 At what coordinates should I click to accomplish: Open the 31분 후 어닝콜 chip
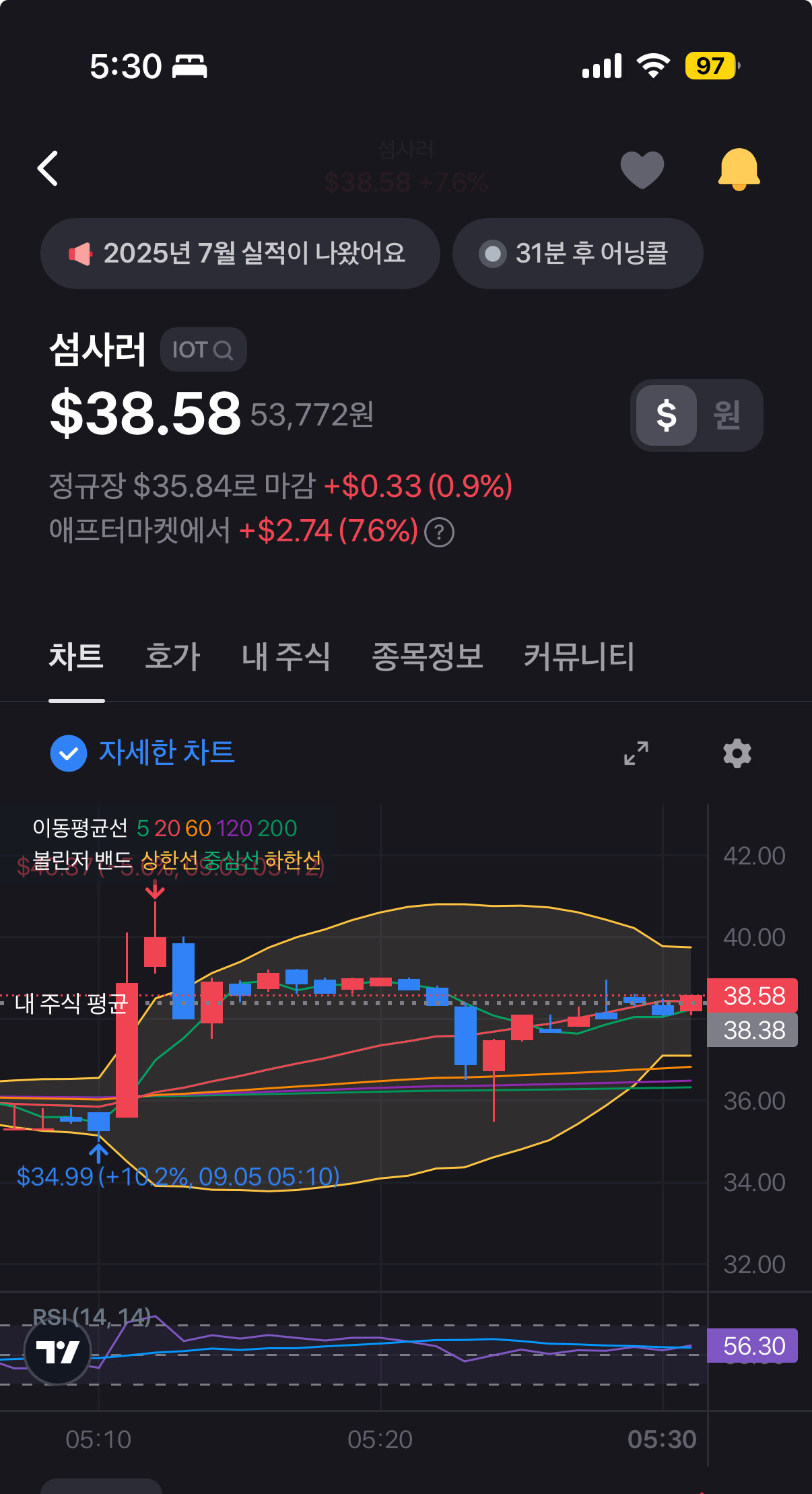[578, 254]
